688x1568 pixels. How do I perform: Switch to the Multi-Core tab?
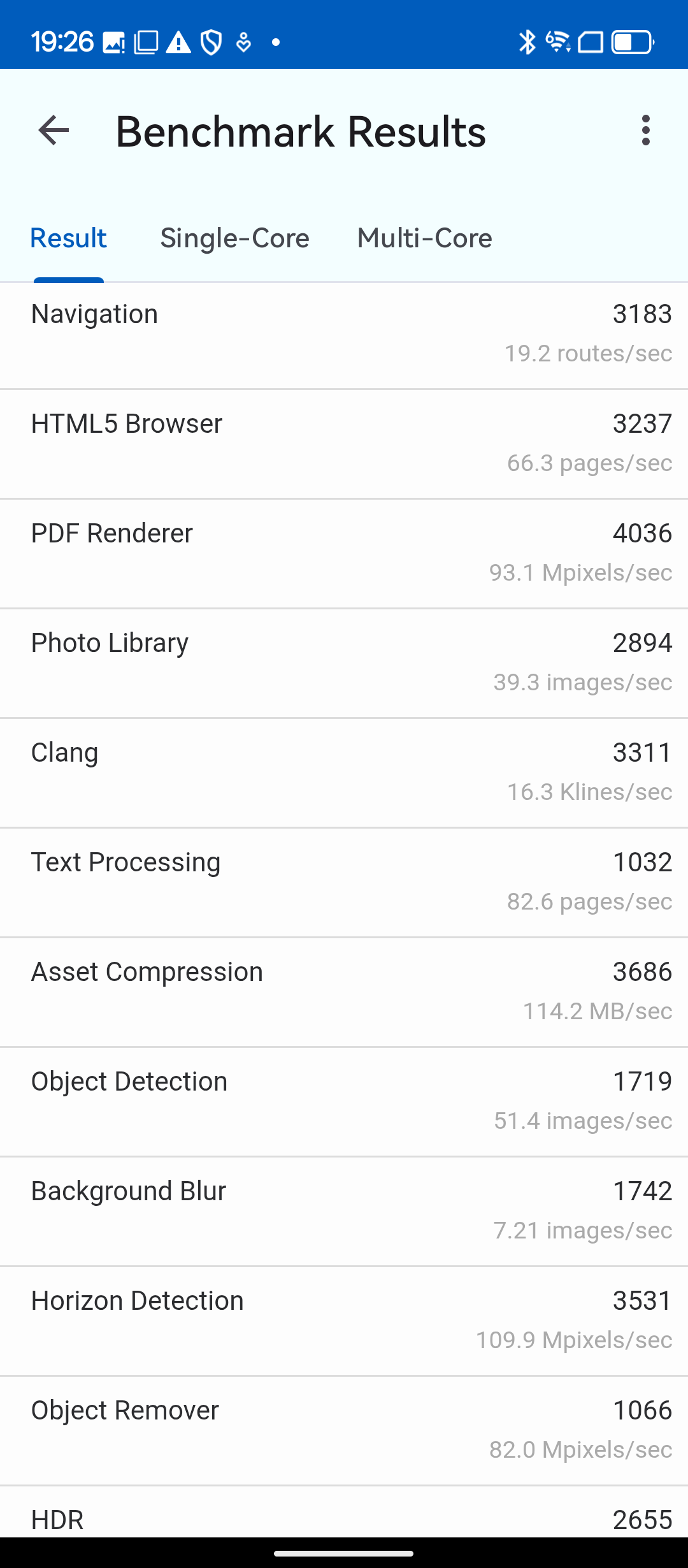(x=424, y=238)
